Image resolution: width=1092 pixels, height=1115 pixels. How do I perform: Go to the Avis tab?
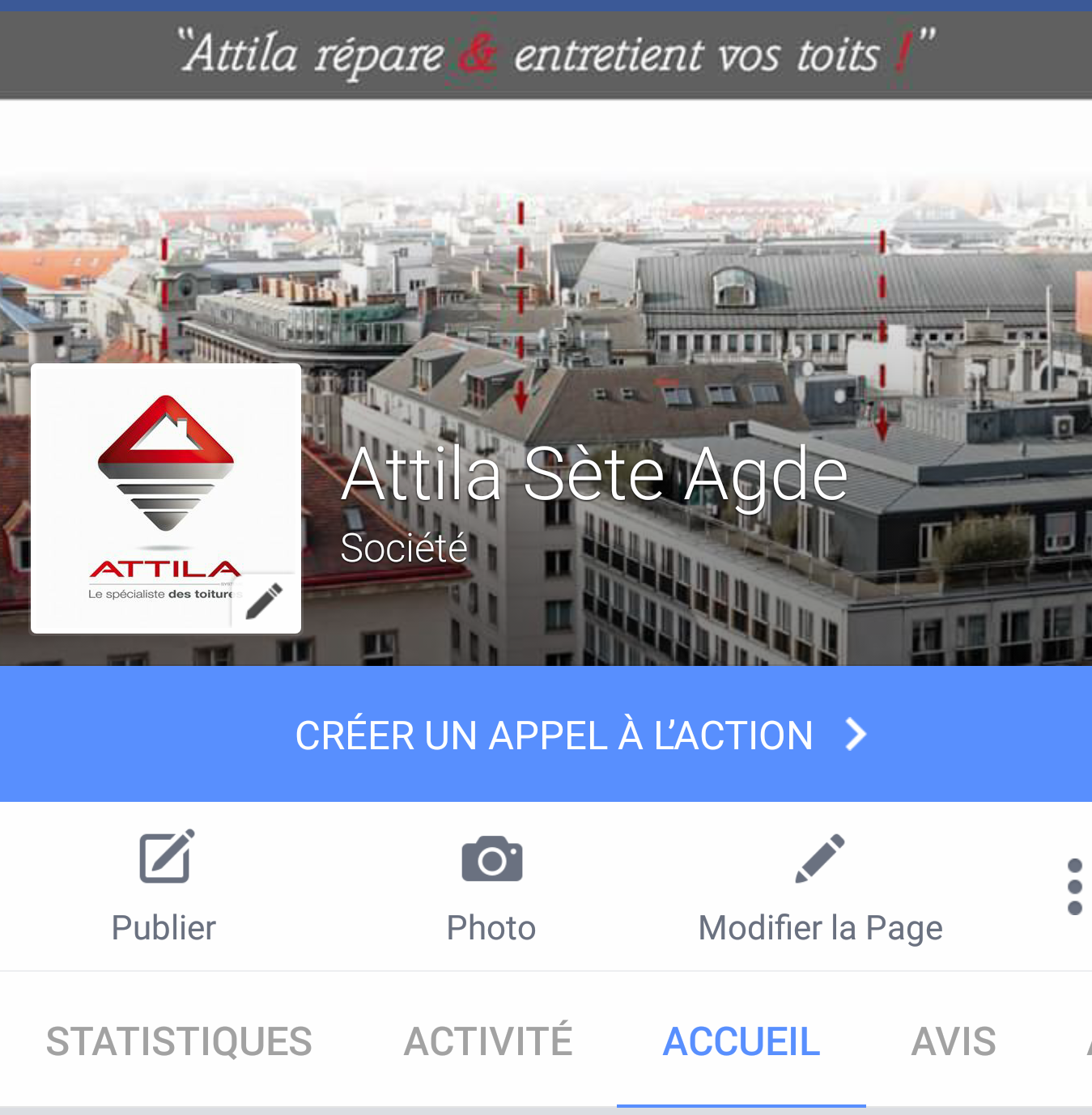click(x=954, y=1041)
